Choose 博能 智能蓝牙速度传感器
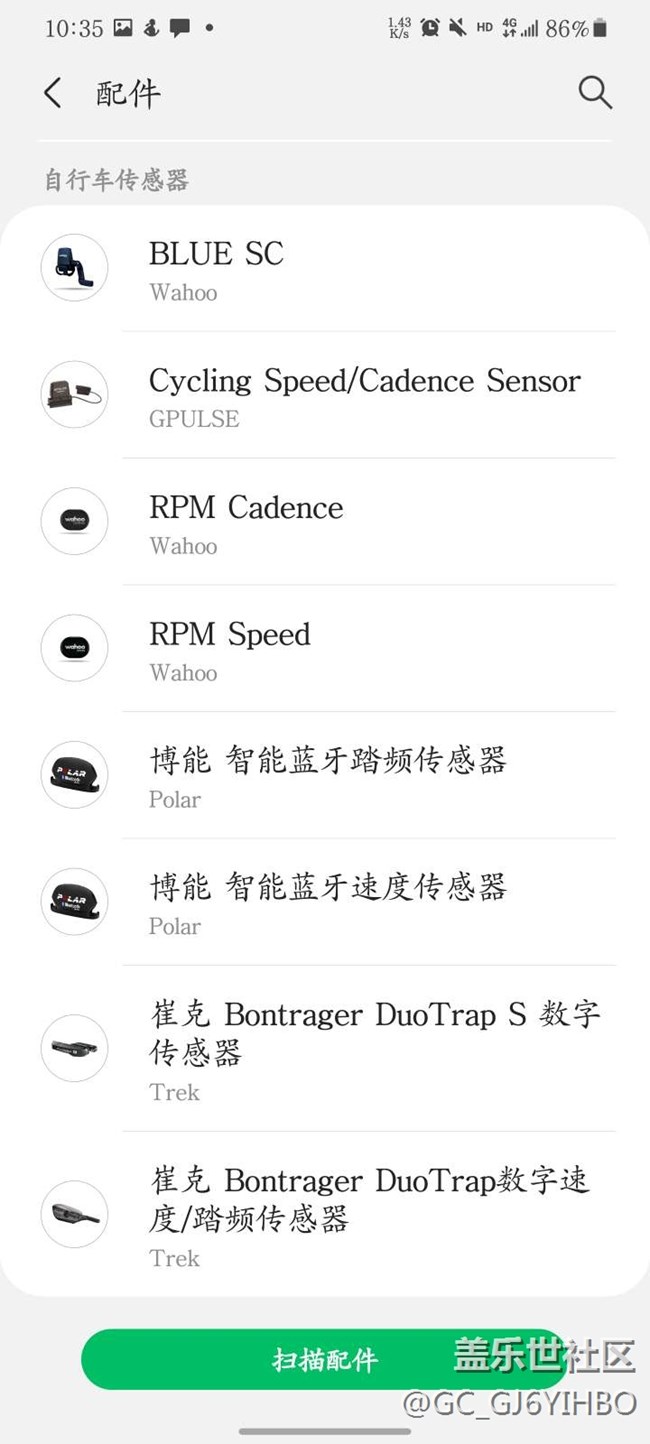 325,902
